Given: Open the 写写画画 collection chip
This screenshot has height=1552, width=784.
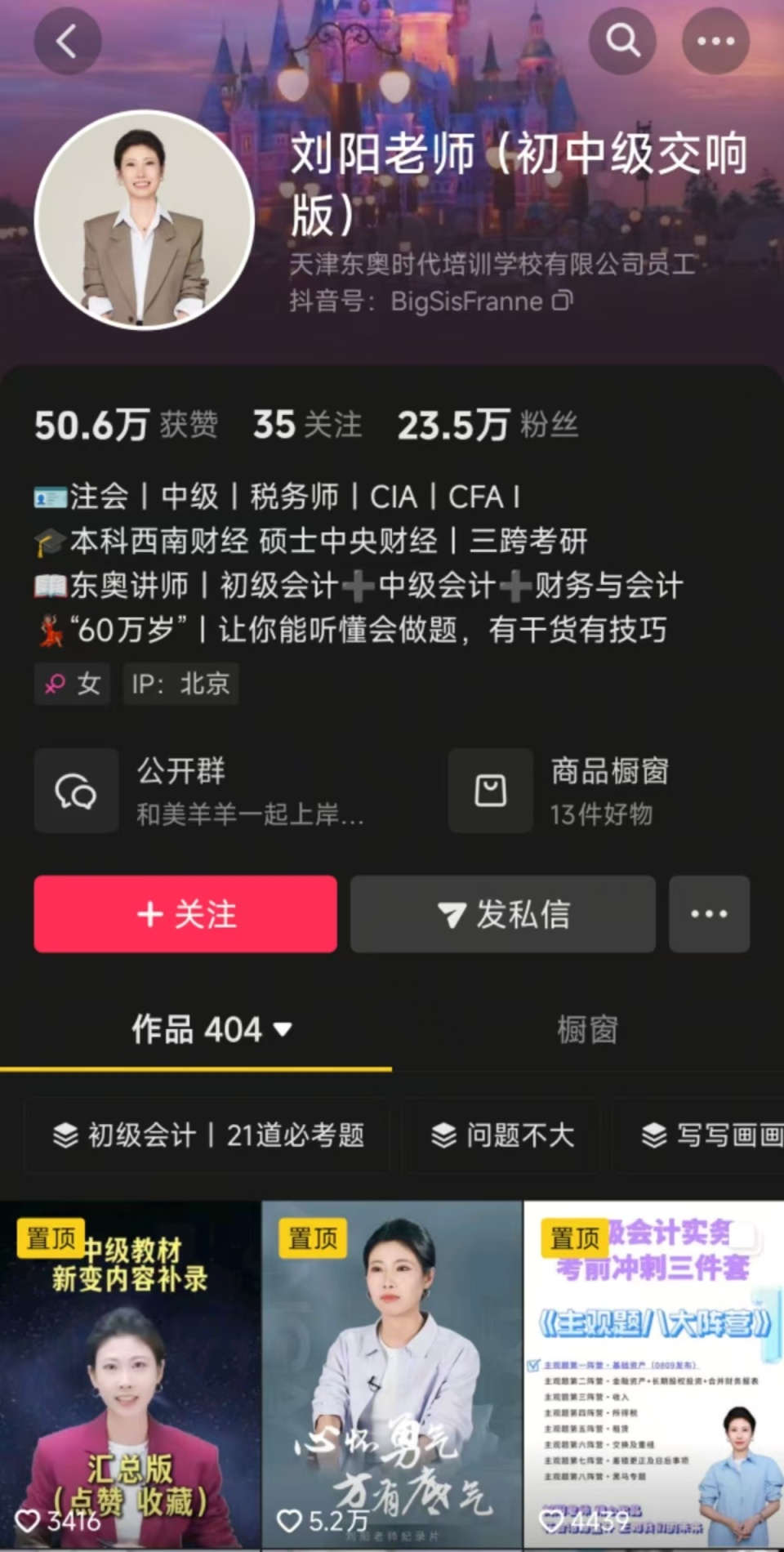Looking at the screenshot, I should point(710,1135).
